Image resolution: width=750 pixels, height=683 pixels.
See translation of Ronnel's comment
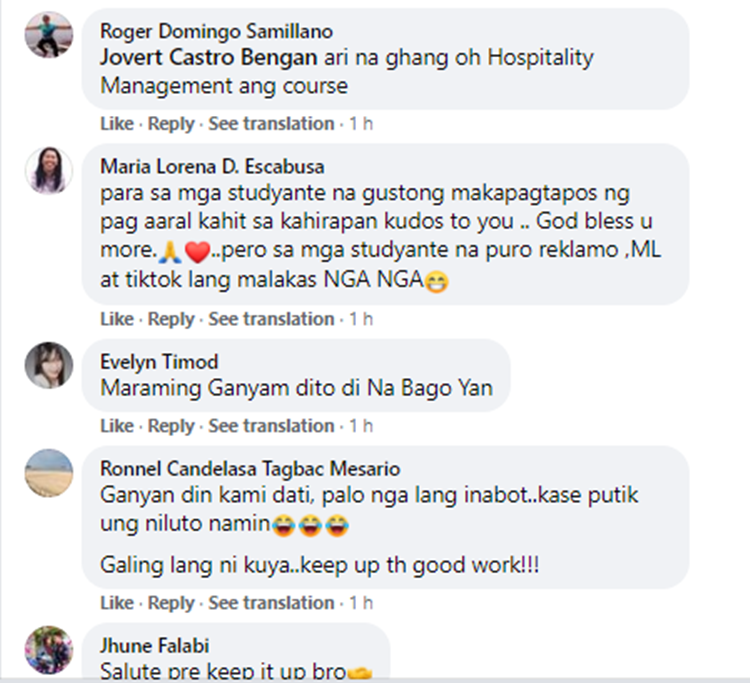(271, 603)
